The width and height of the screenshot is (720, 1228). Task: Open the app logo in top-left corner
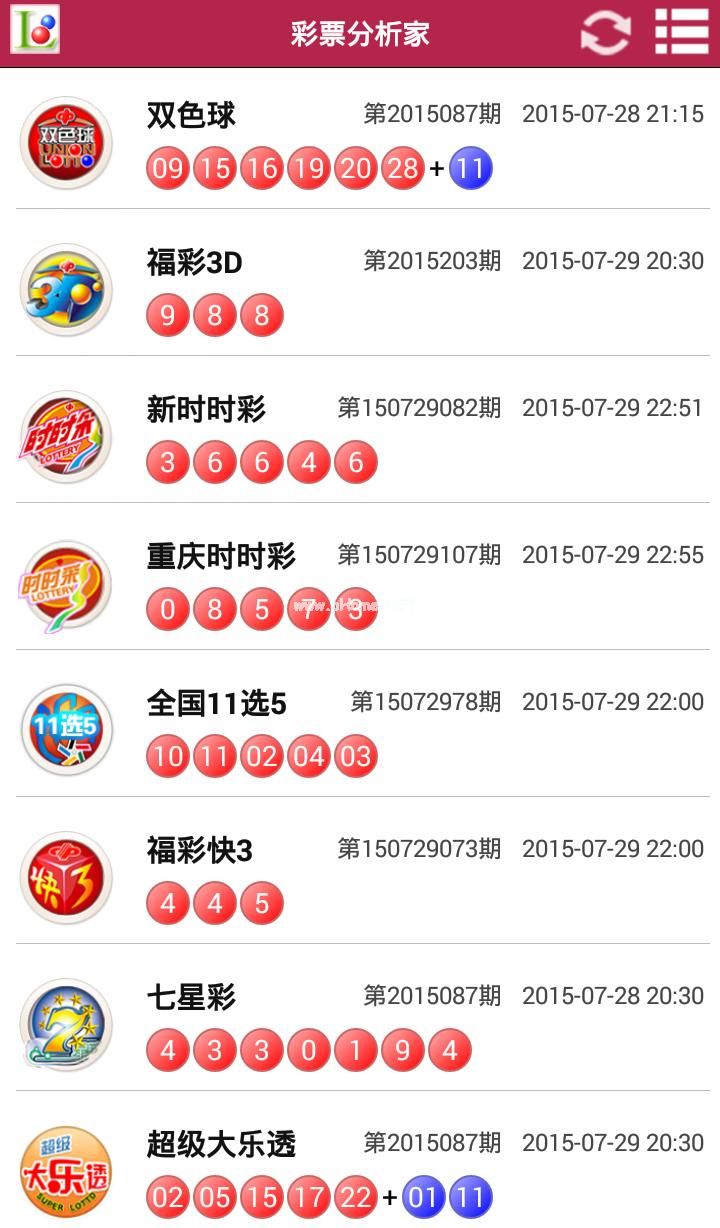click(33, 31)
